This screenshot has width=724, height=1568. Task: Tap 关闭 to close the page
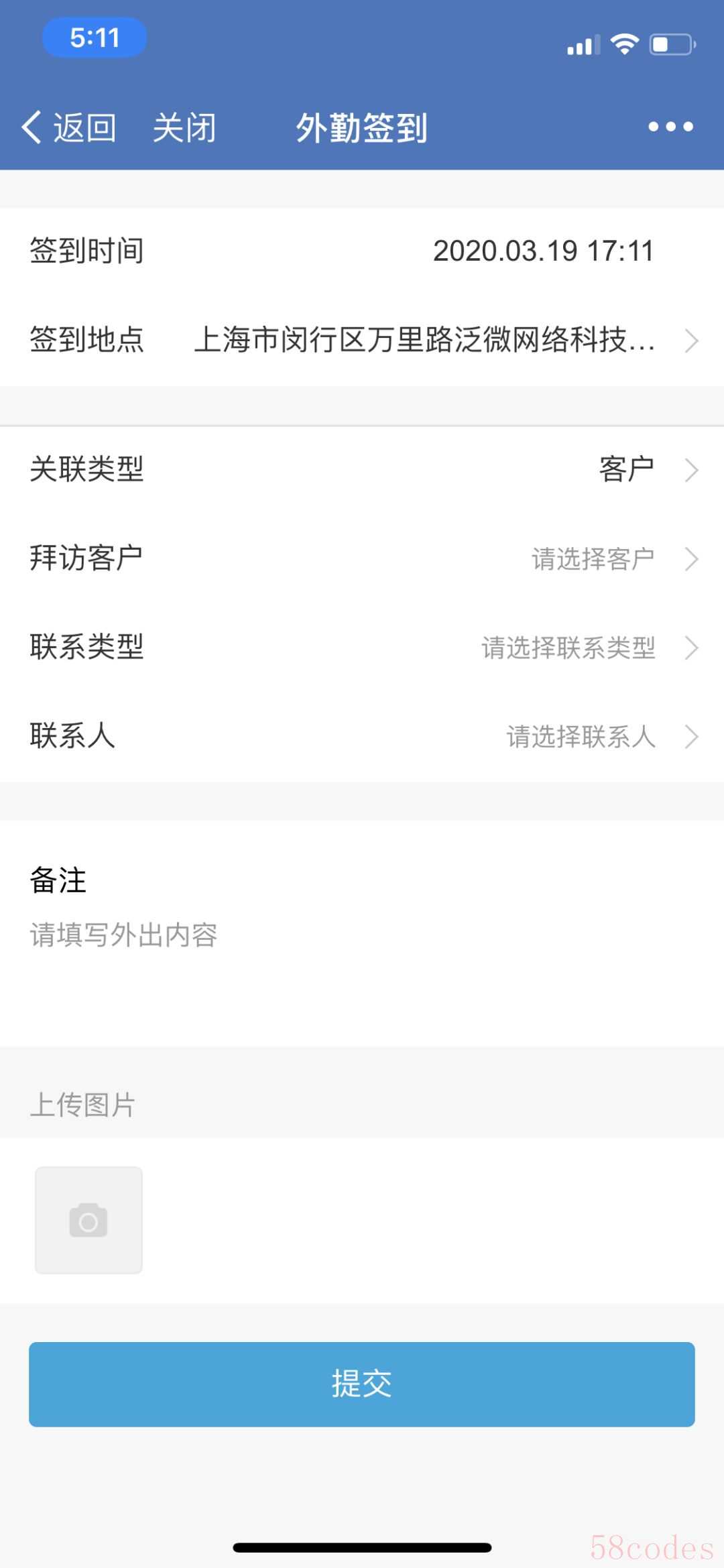184,127
